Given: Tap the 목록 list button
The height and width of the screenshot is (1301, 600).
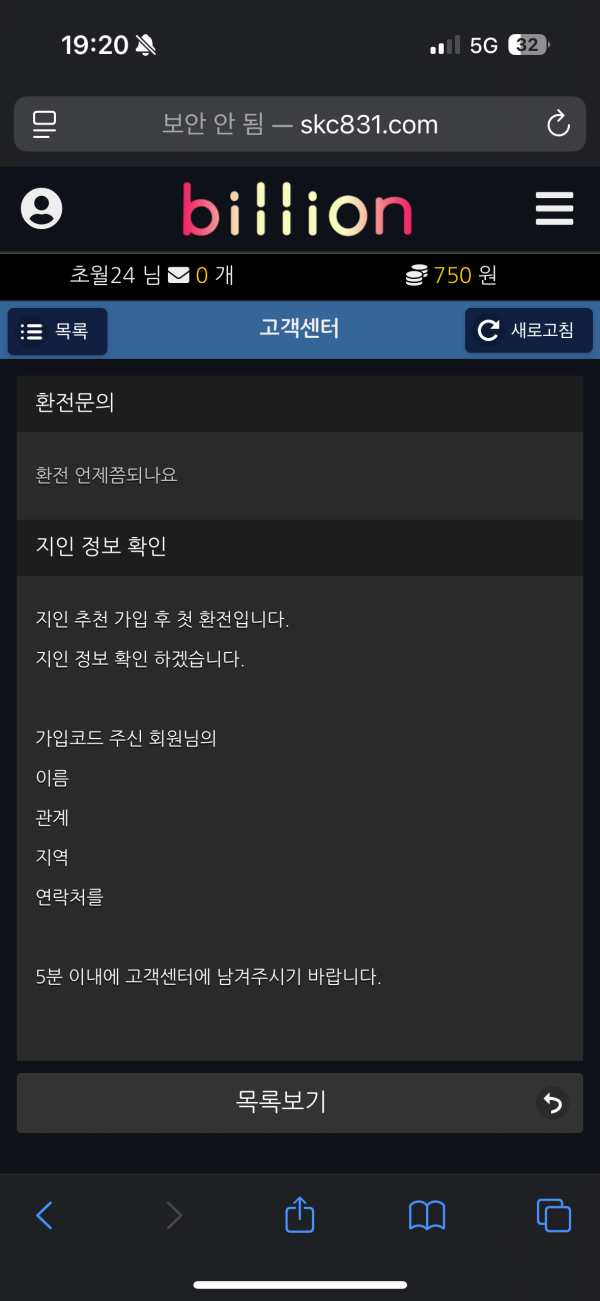Looking at the screenshot, I should [x=57, y=331].
